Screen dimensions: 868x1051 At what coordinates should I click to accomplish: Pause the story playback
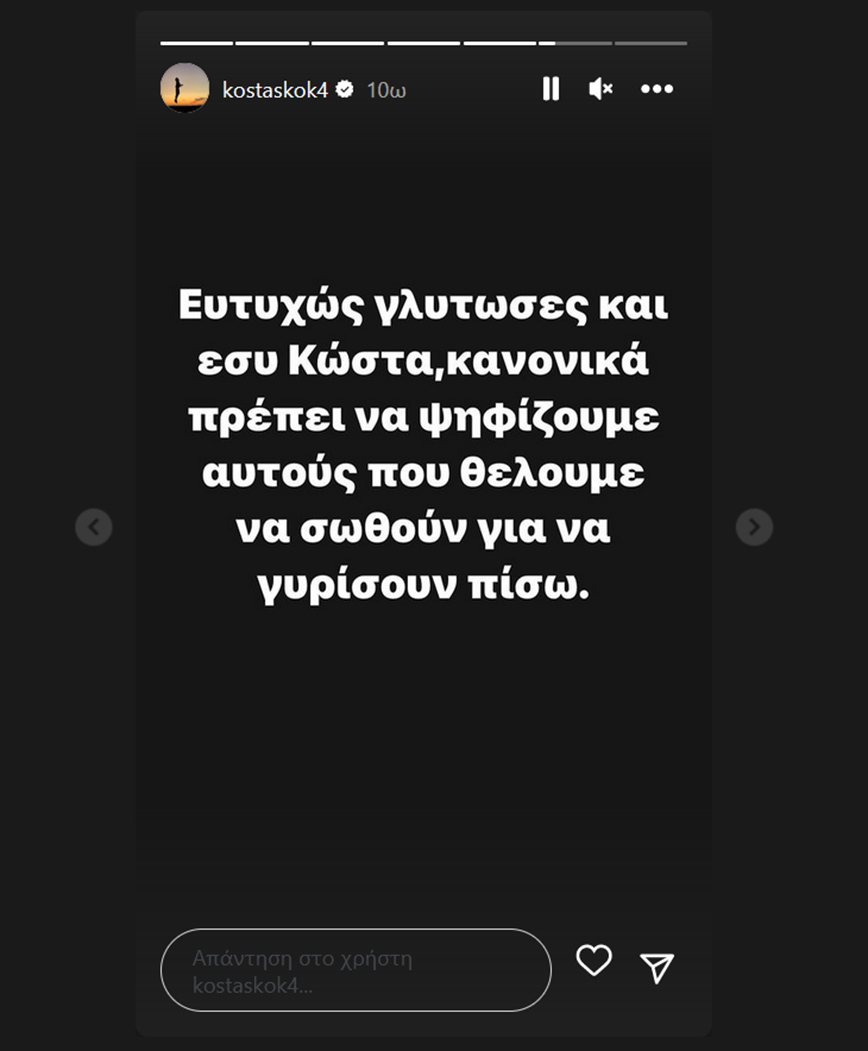[x=550, y=89]
